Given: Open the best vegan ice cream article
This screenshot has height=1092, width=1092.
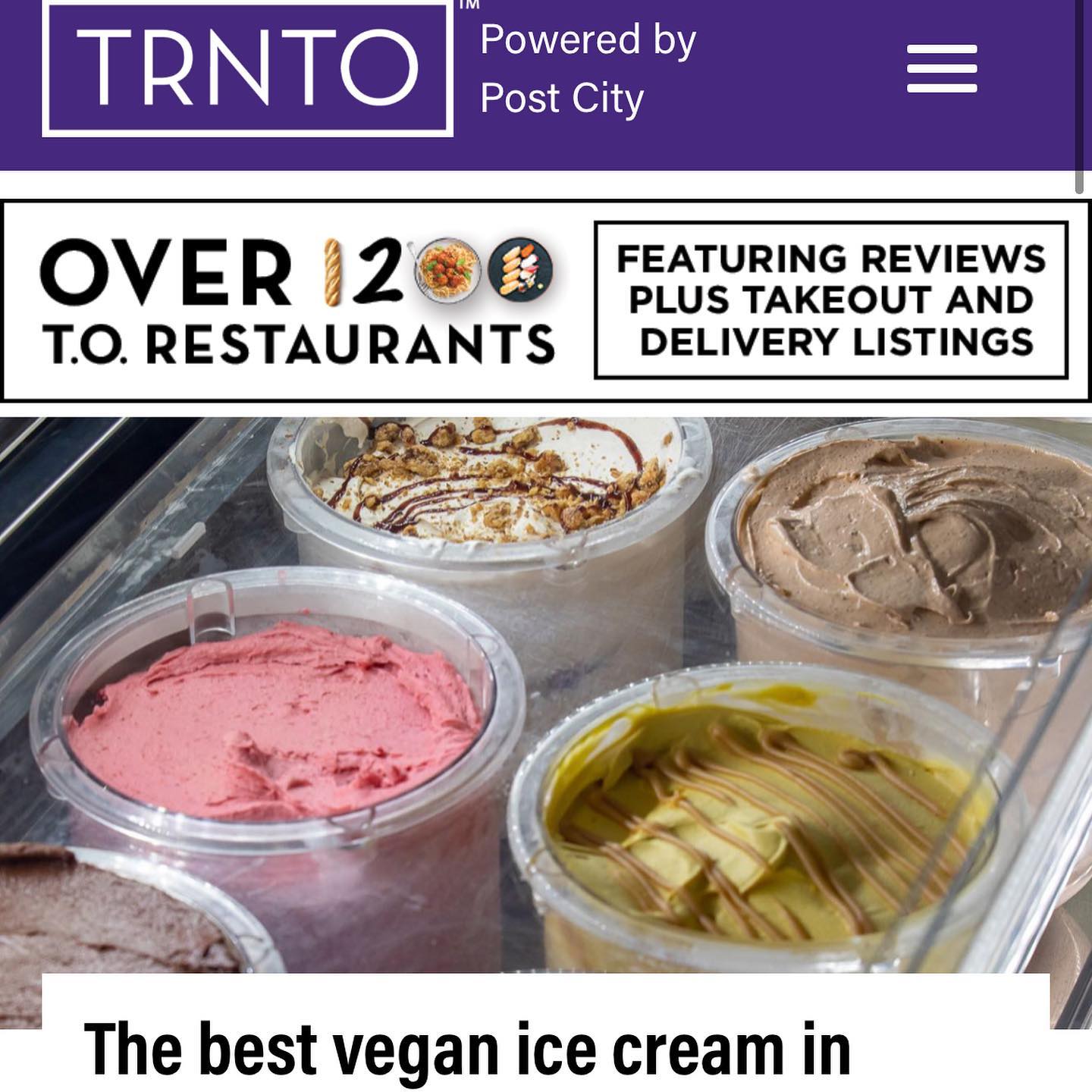Looking at the screenshot, I should pos(467,1050).
